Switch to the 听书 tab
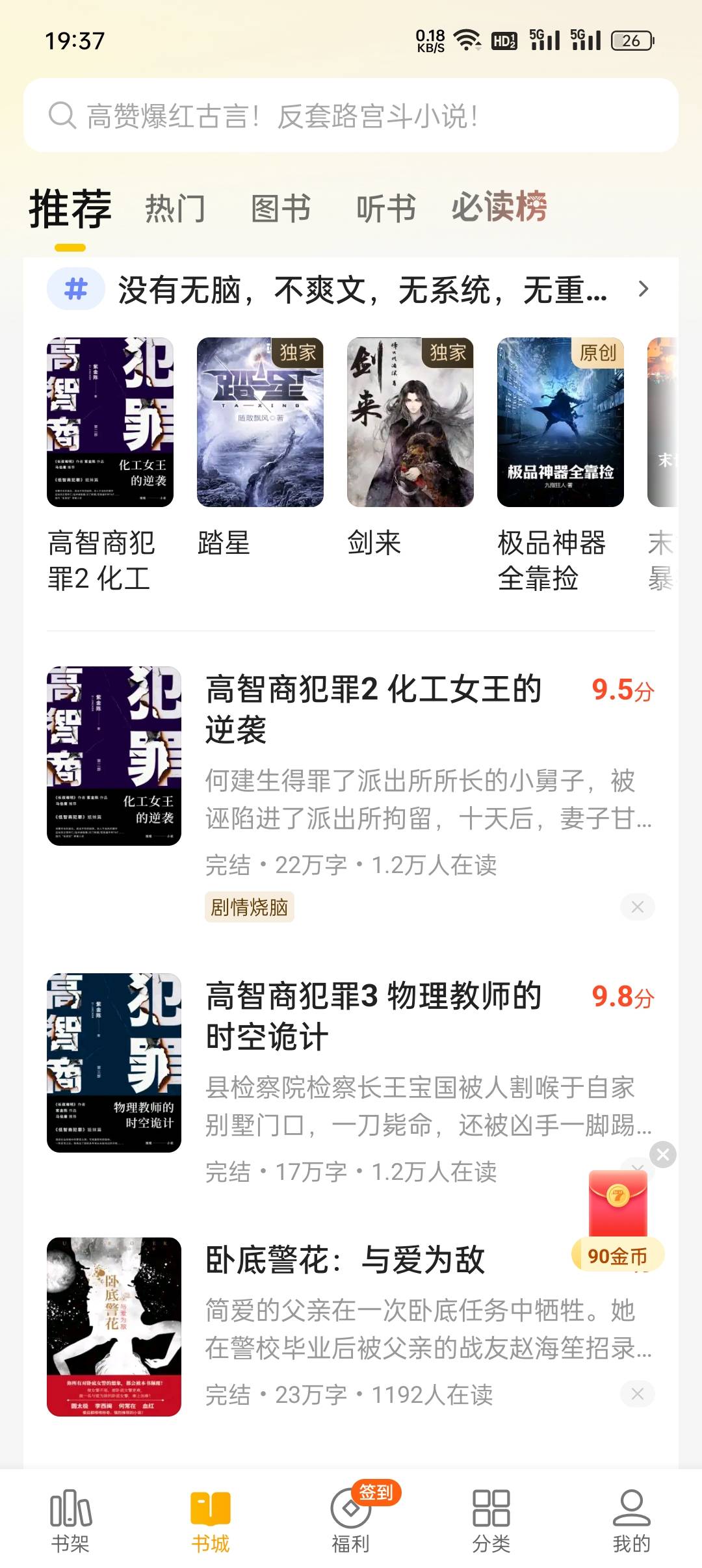 tap(387, 208)
